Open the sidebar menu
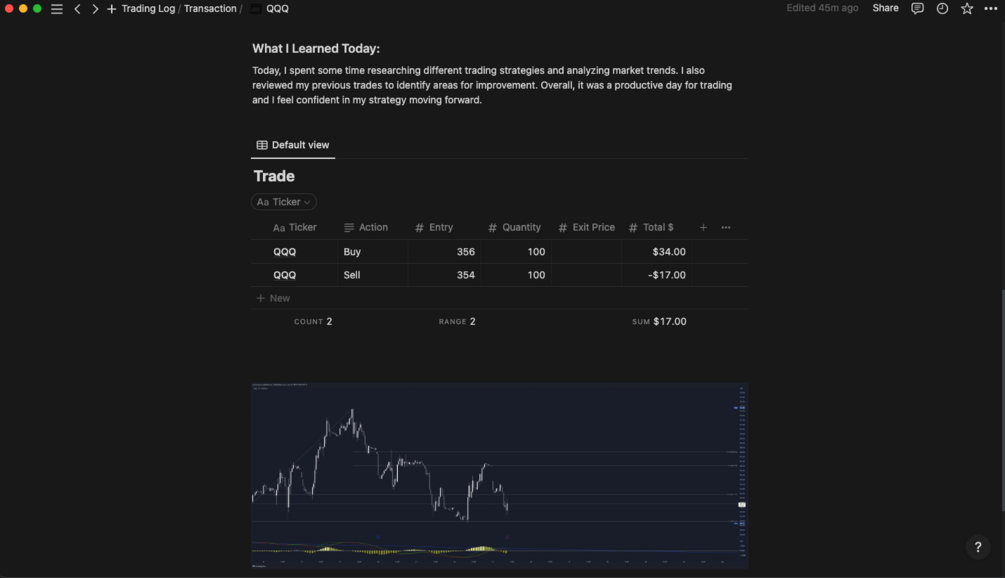Image resolution: width=1005 pixels, height=578 pixels. [x=57, y=9]
